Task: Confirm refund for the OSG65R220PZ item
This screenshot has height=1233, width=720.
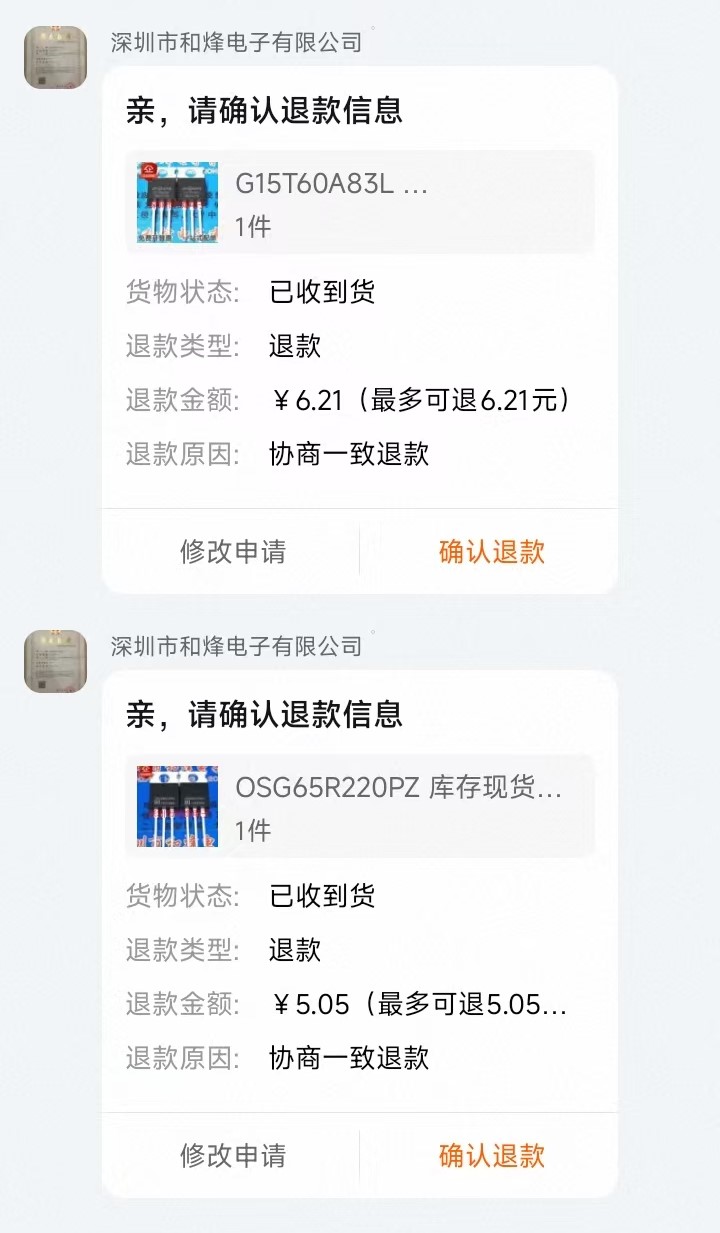Action: point(491,1156)
